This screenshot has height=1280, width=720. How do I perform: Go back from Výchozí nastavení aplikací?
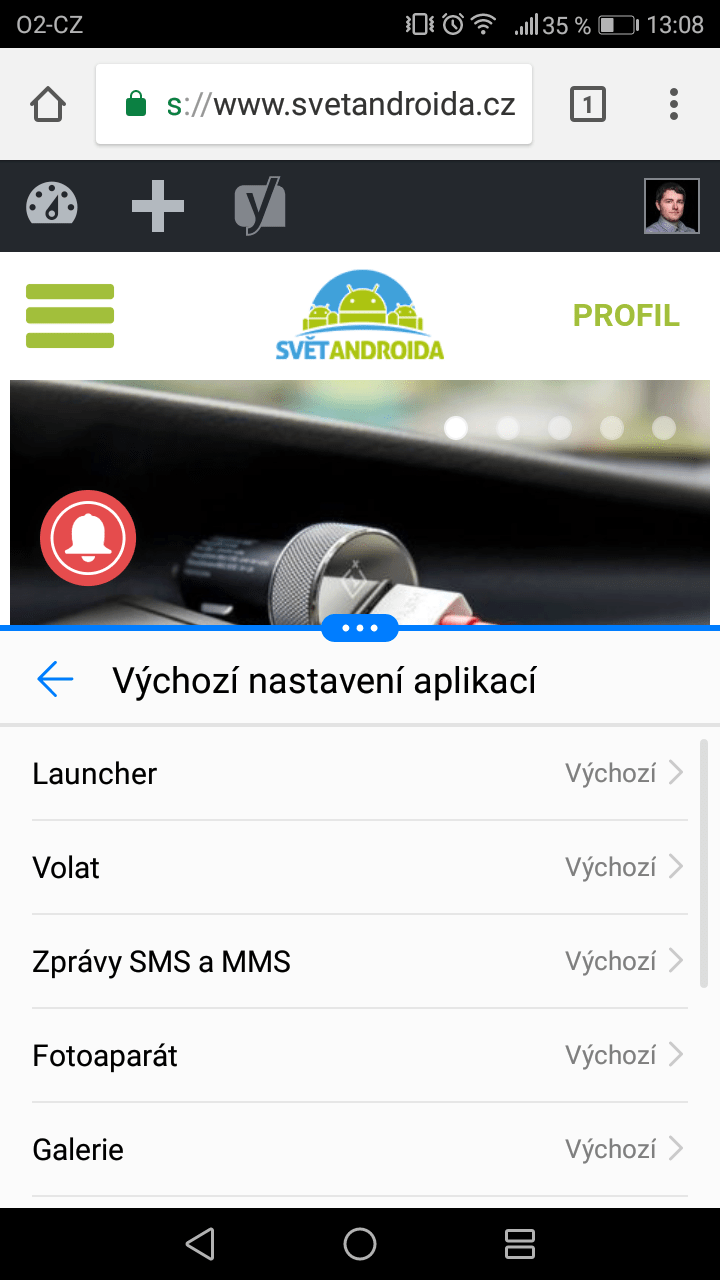[55, 680]
